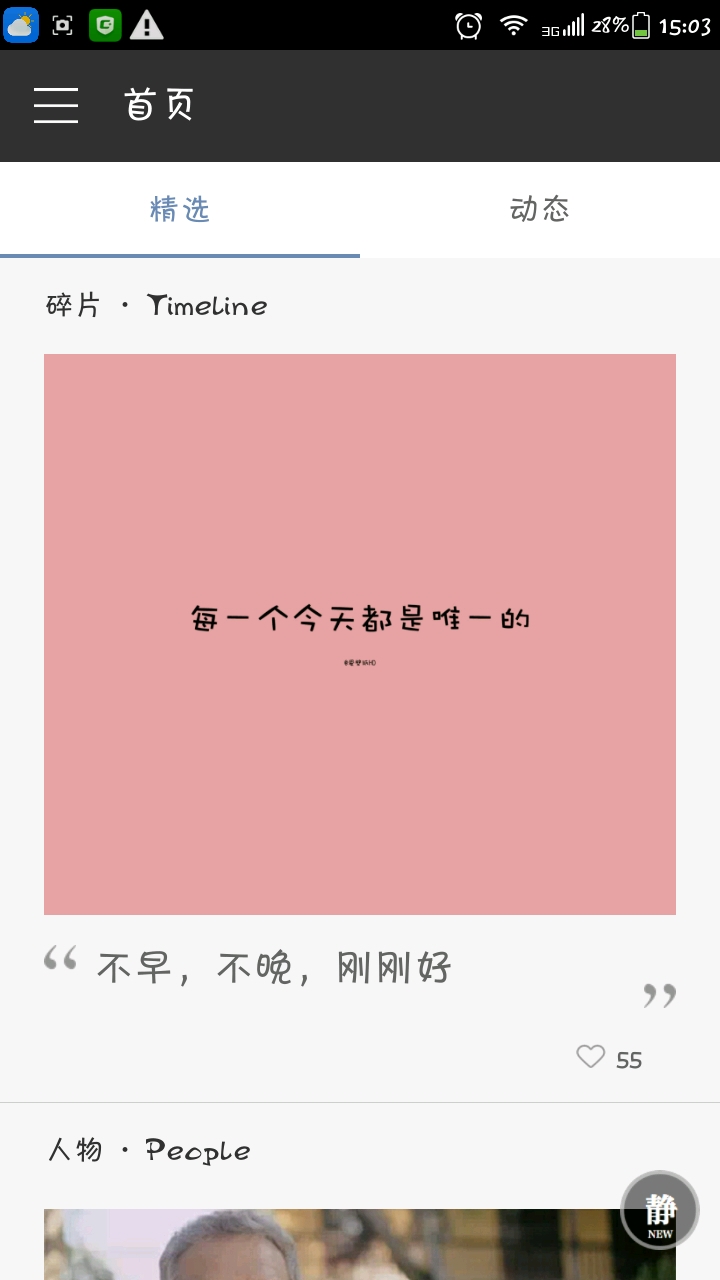Screen dimensions: 720x1280
Task: Open the hamburger drawer menu
Action: [x=56, y=105]
